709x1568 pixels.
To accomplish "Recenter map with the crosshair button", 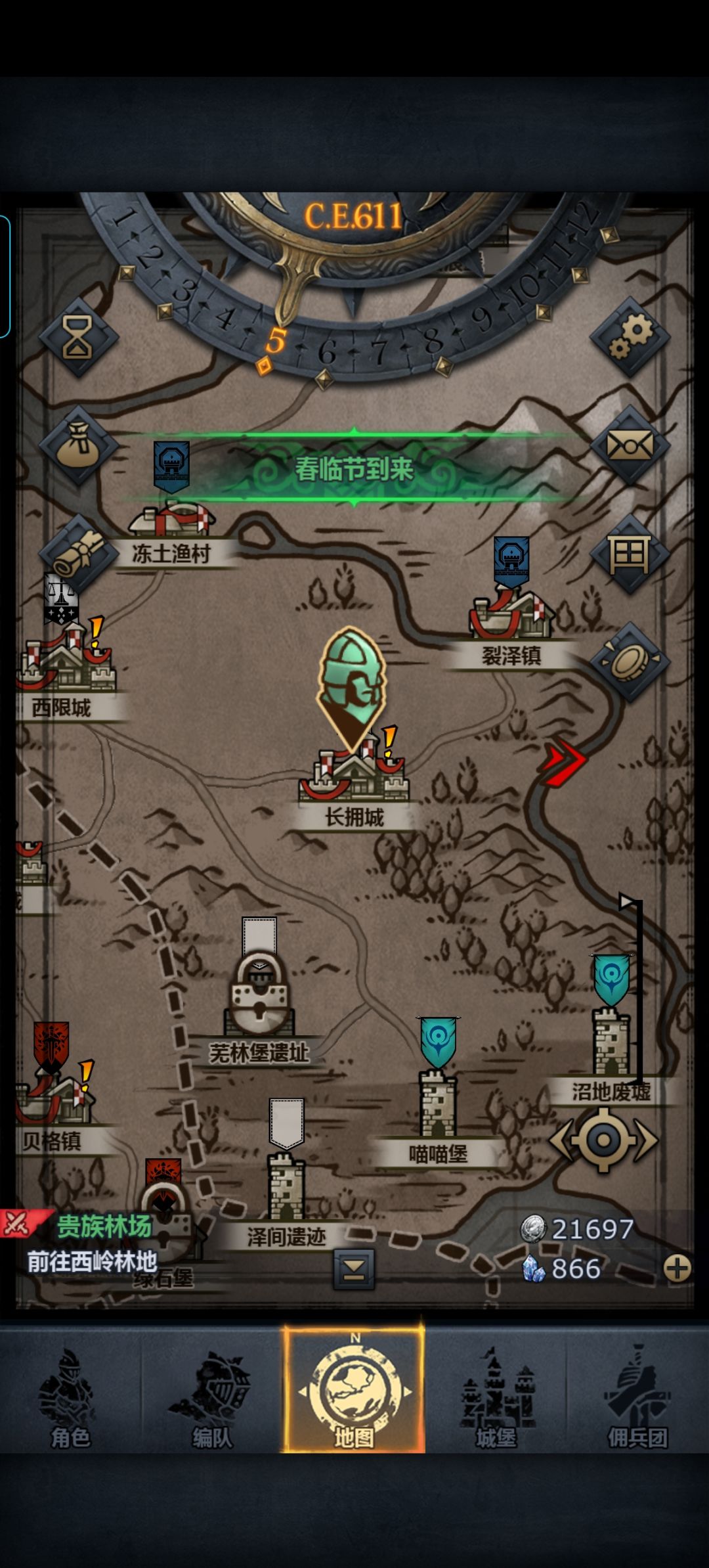I will [604, 1140].
